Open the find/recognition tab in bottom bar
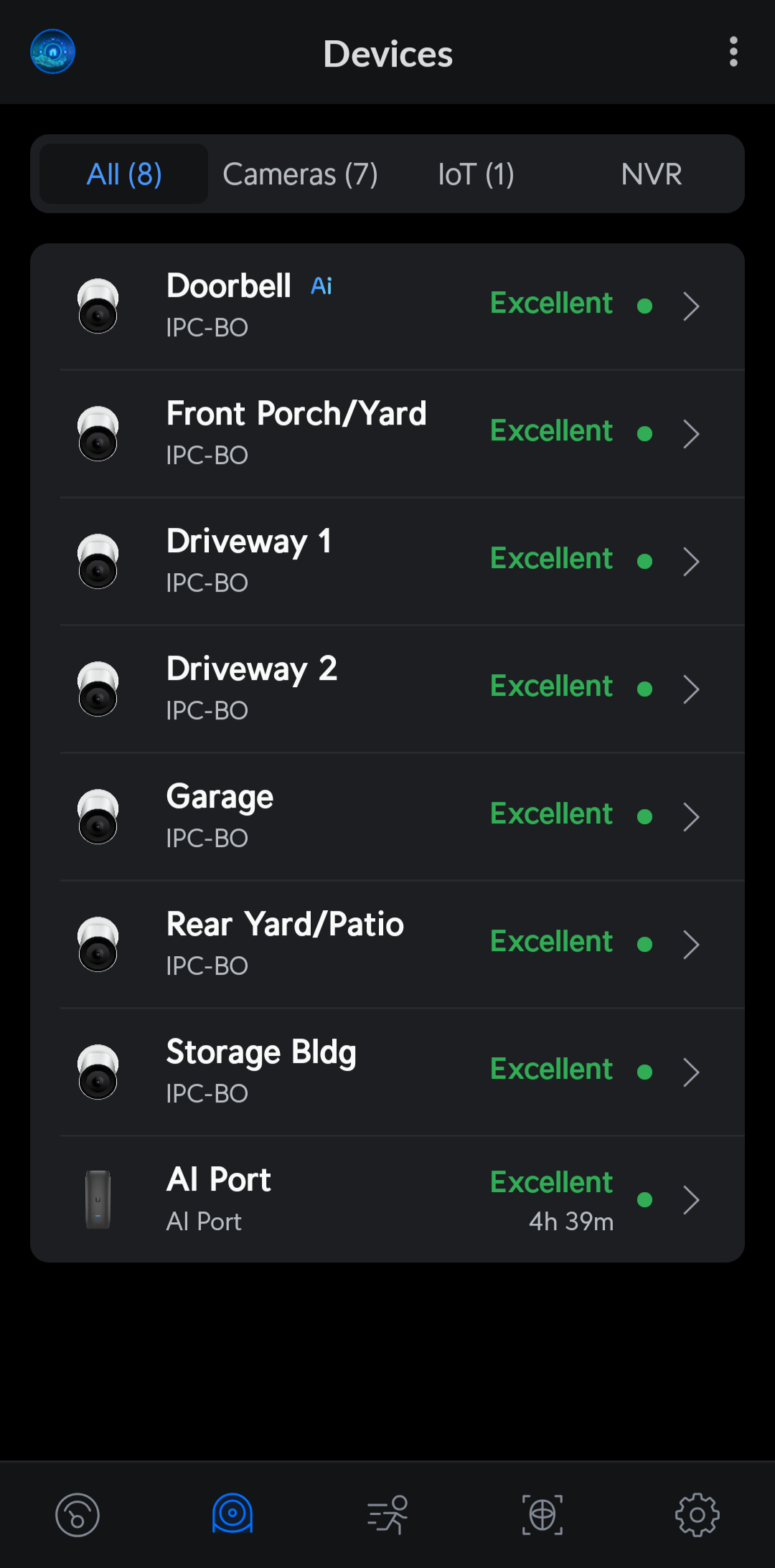Screen dimensions: 775x1568 [542, 1515]
